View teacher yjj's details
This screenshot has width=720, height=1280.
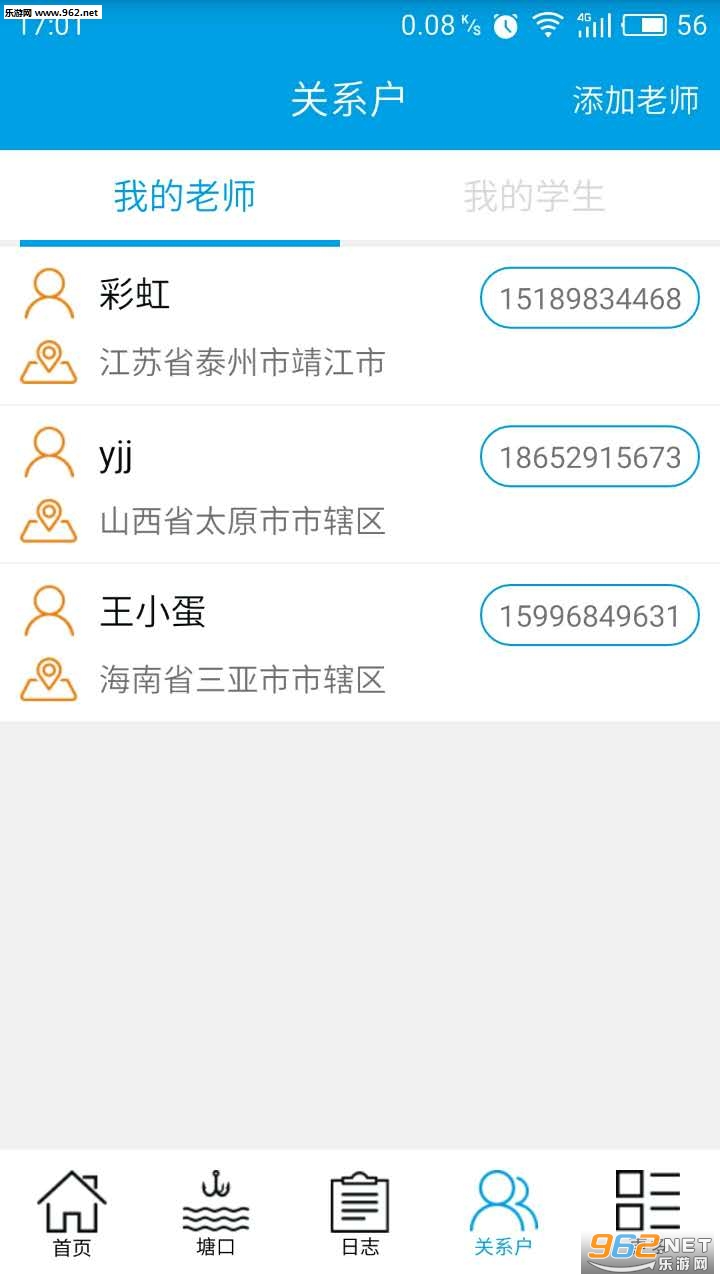point(240,485)
